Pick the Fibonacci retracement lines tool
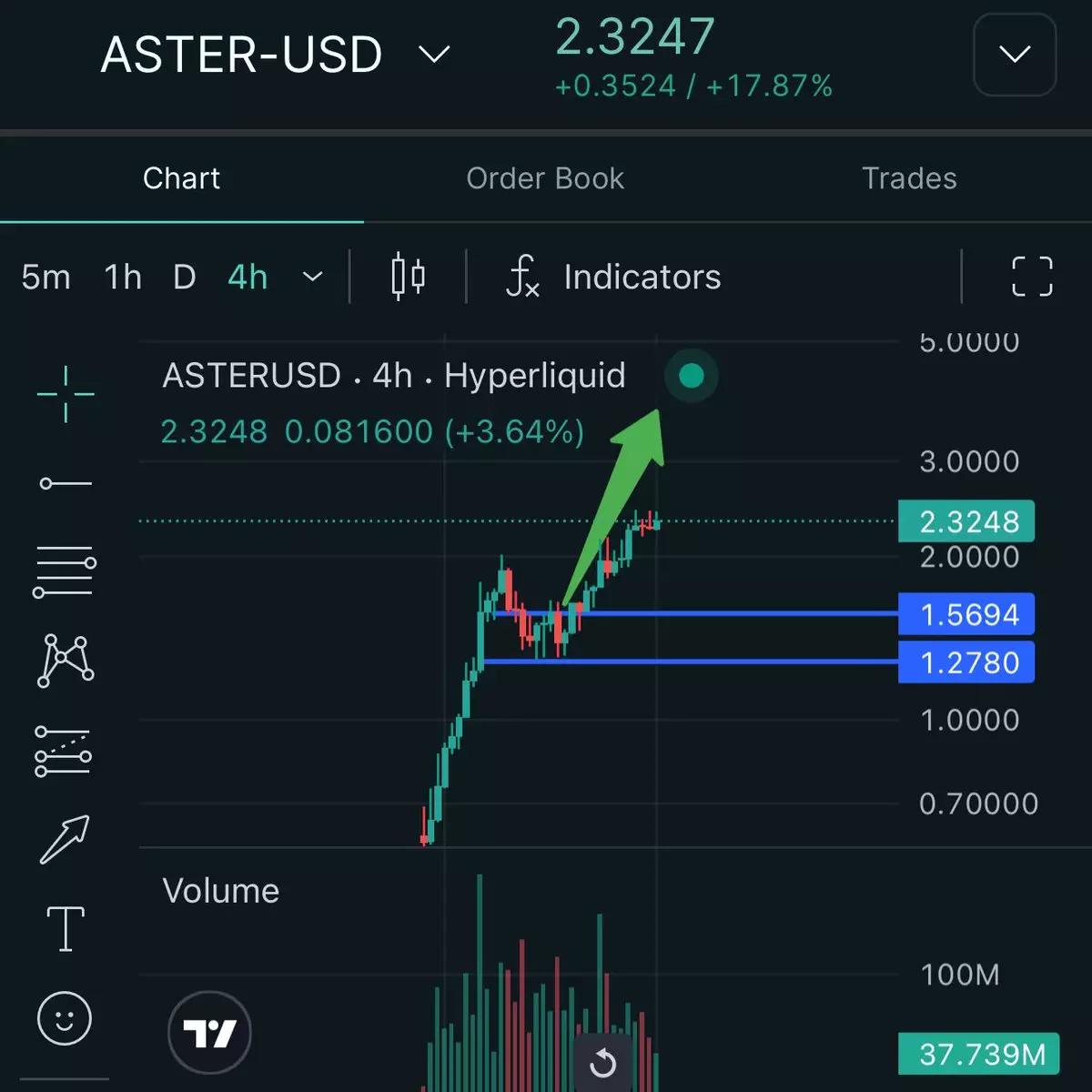Screen dimensions: 1092x1092 coord(65,571)
